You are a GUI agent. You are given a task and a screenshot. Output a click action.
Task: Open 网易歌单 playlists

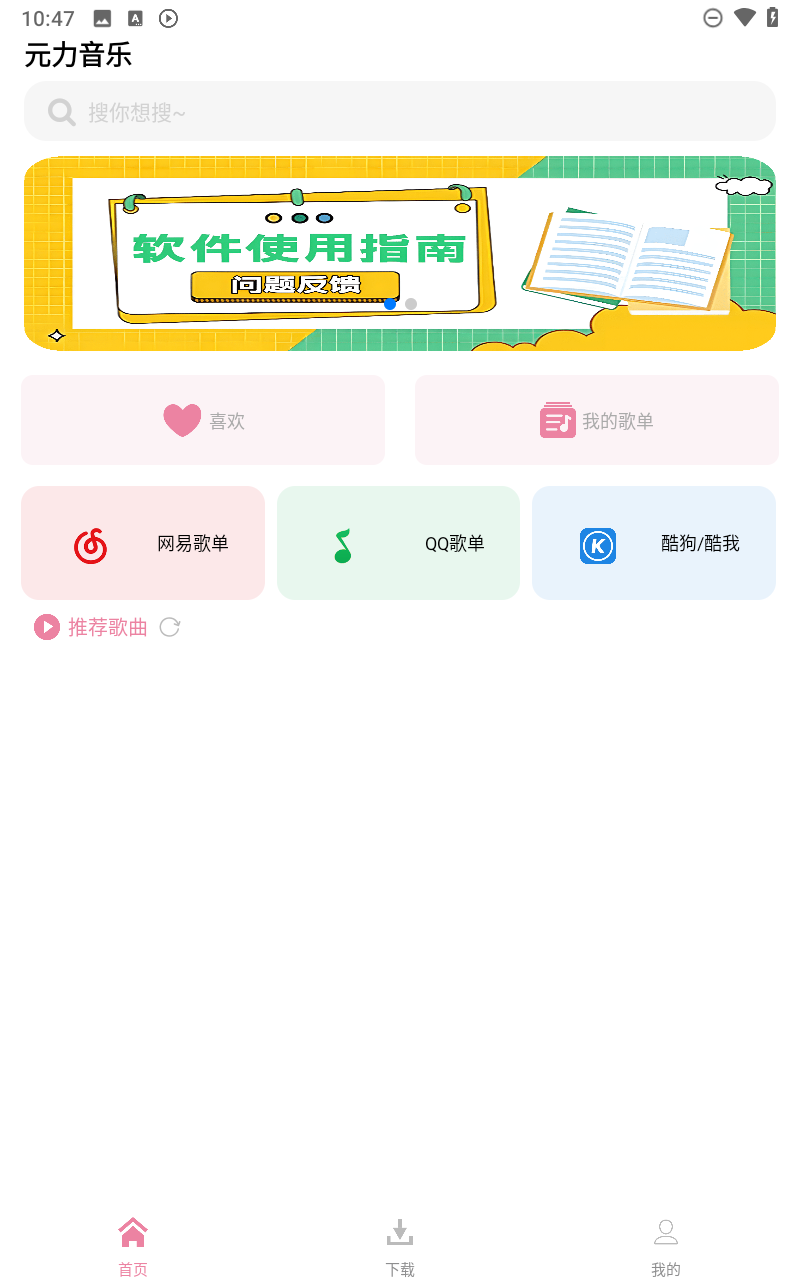click(143, 543)
